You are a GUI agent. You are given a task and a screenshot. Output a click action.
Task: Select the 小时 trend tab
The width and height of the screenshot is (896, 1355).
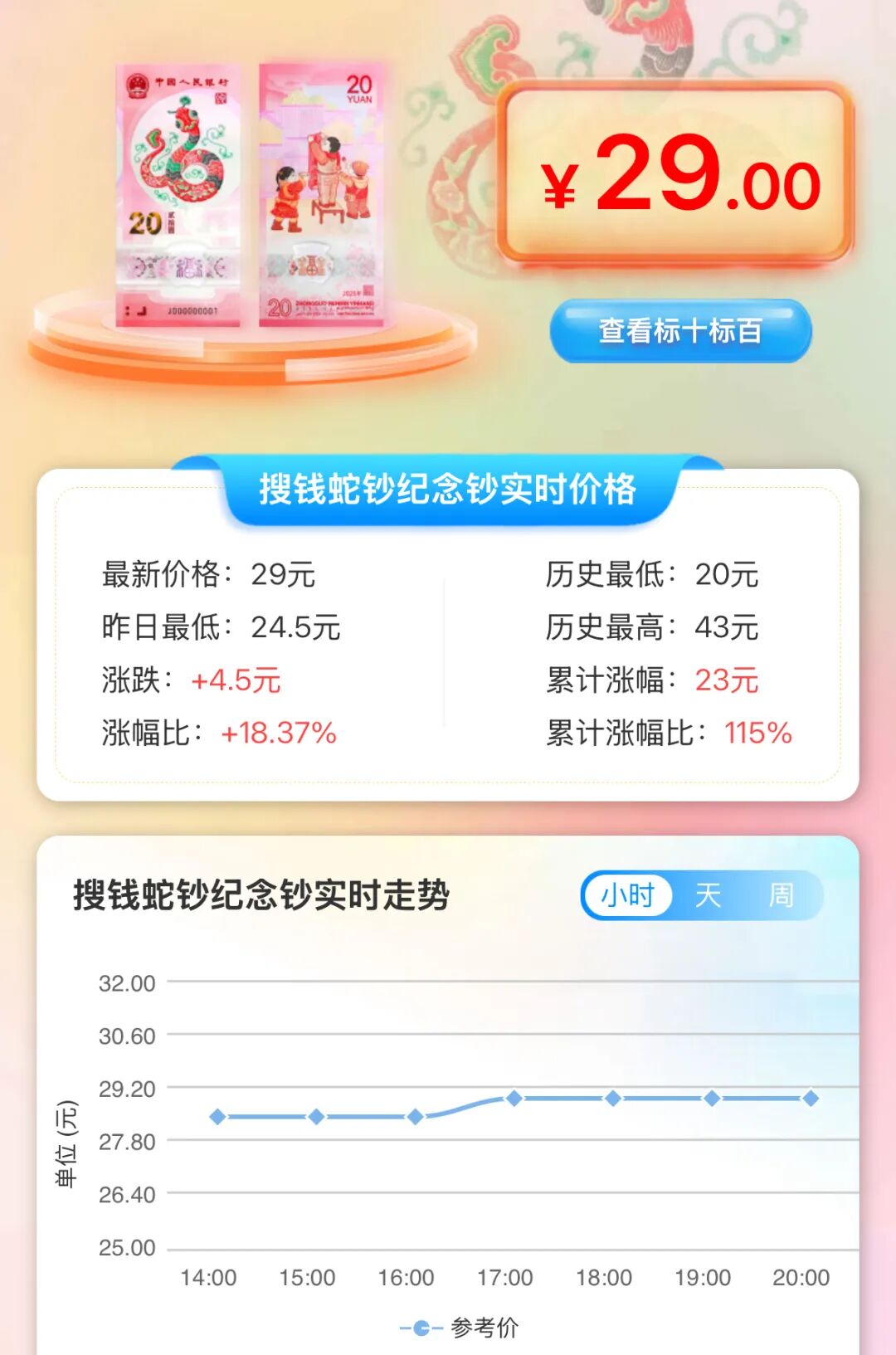(628, 895)
